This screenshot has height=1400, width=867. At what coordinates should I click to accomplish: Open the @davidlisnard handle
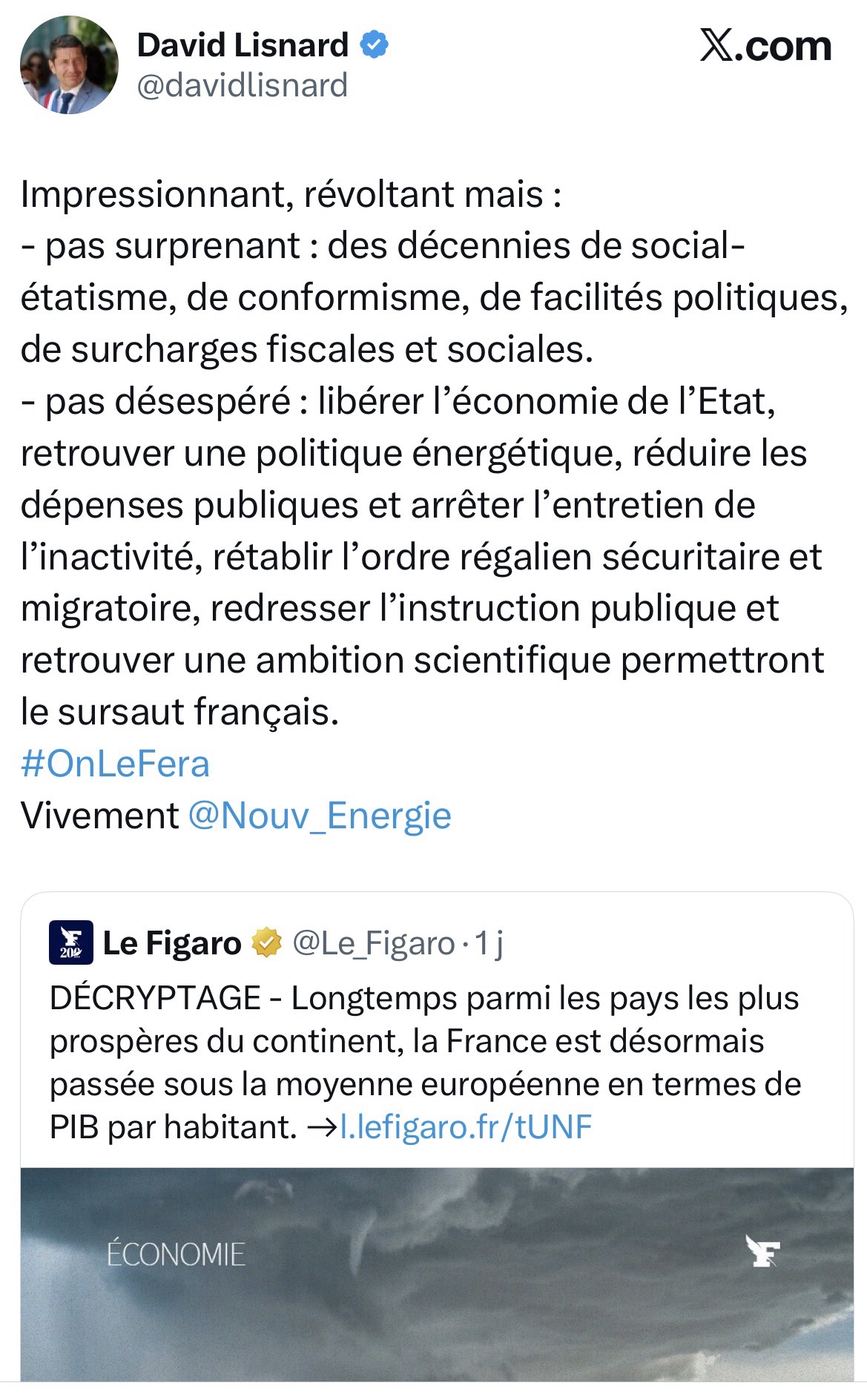(242, 85)
